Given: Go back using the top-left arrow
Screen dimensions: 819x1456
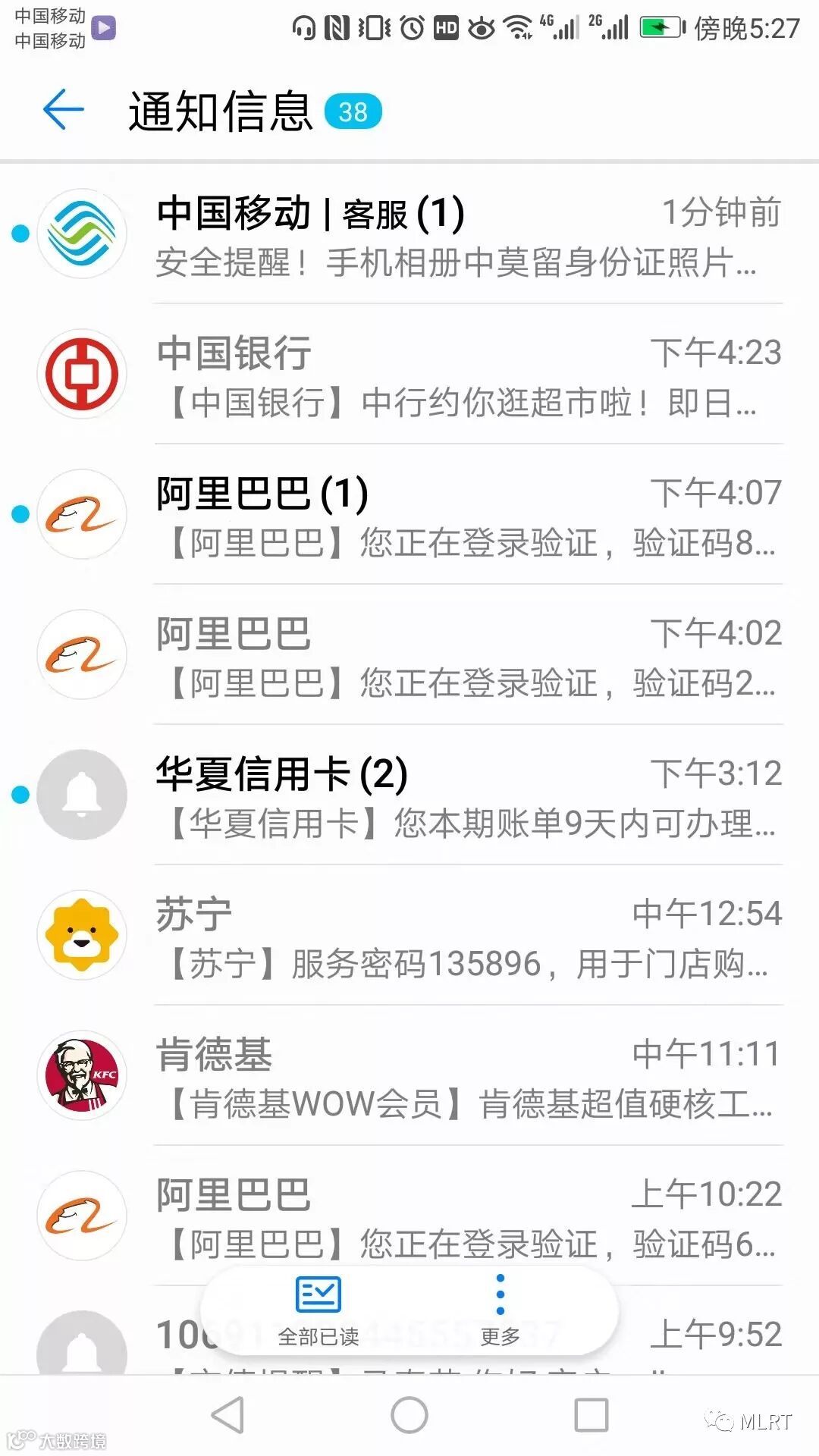Looking at the screenshot, I should point(63,110).
